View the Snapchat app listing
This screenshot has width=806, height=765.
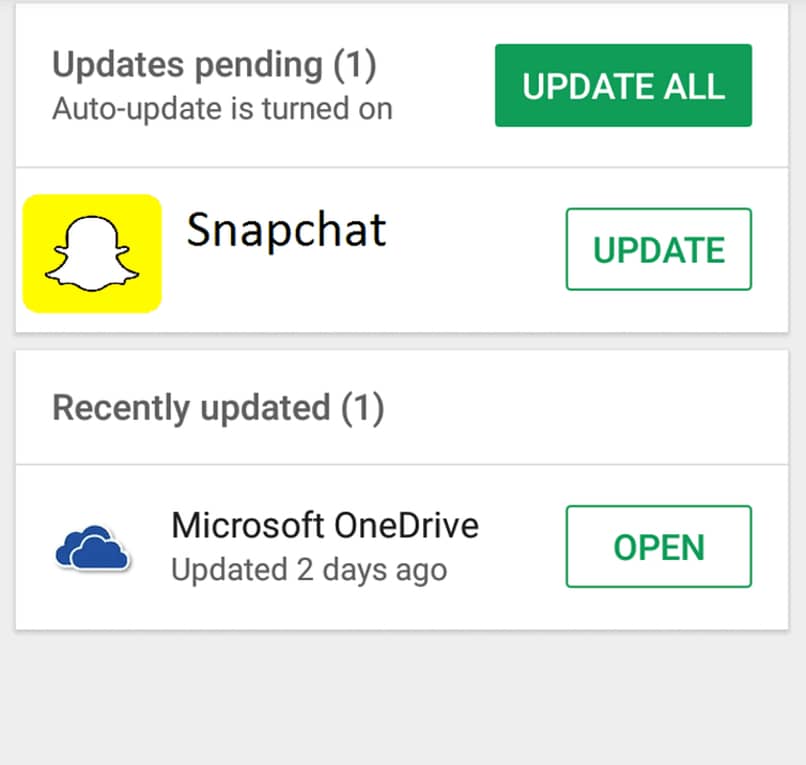(286, 231)
